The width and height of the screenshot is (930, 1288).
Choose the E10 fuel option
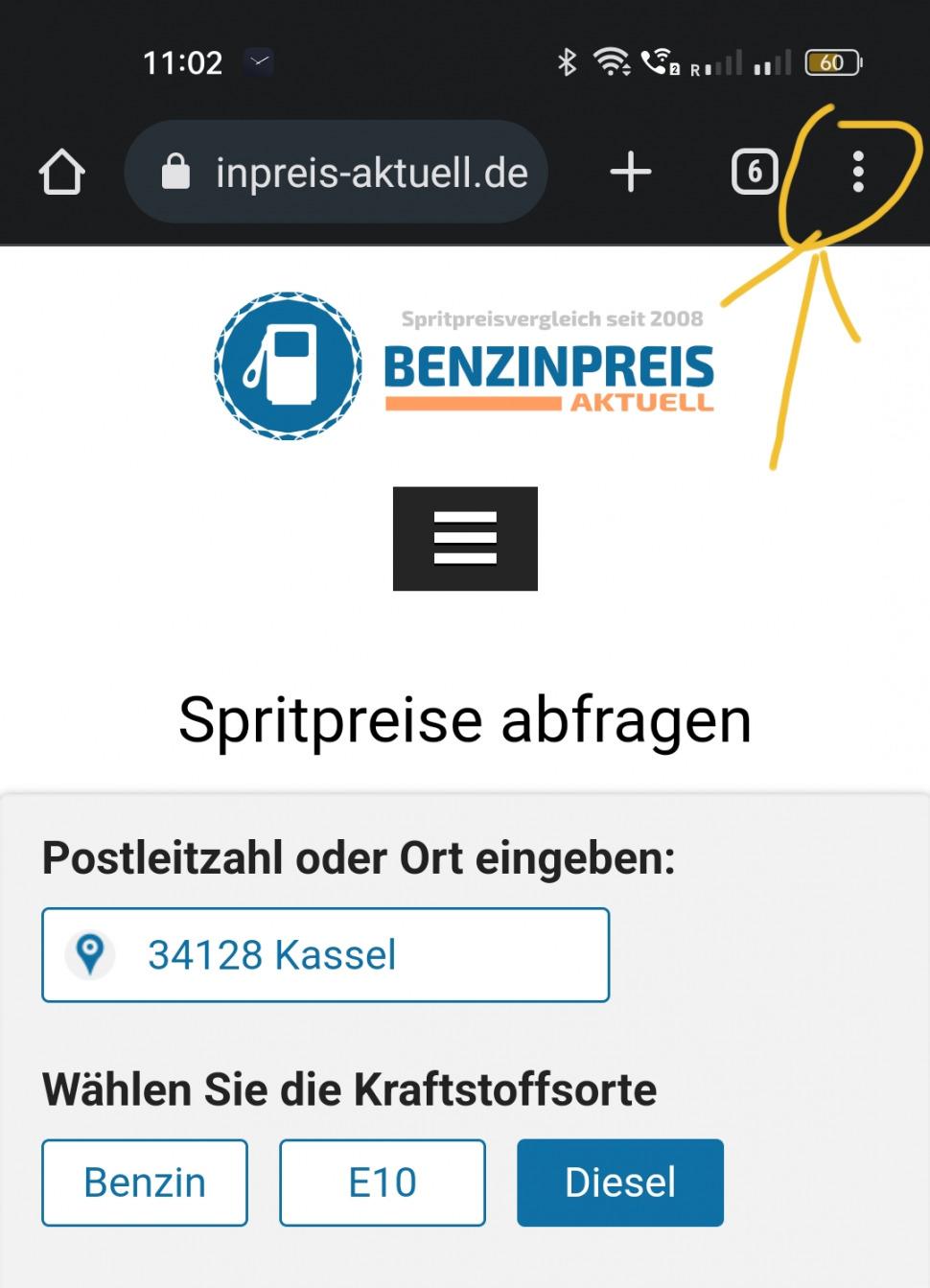coord(383,1183)
